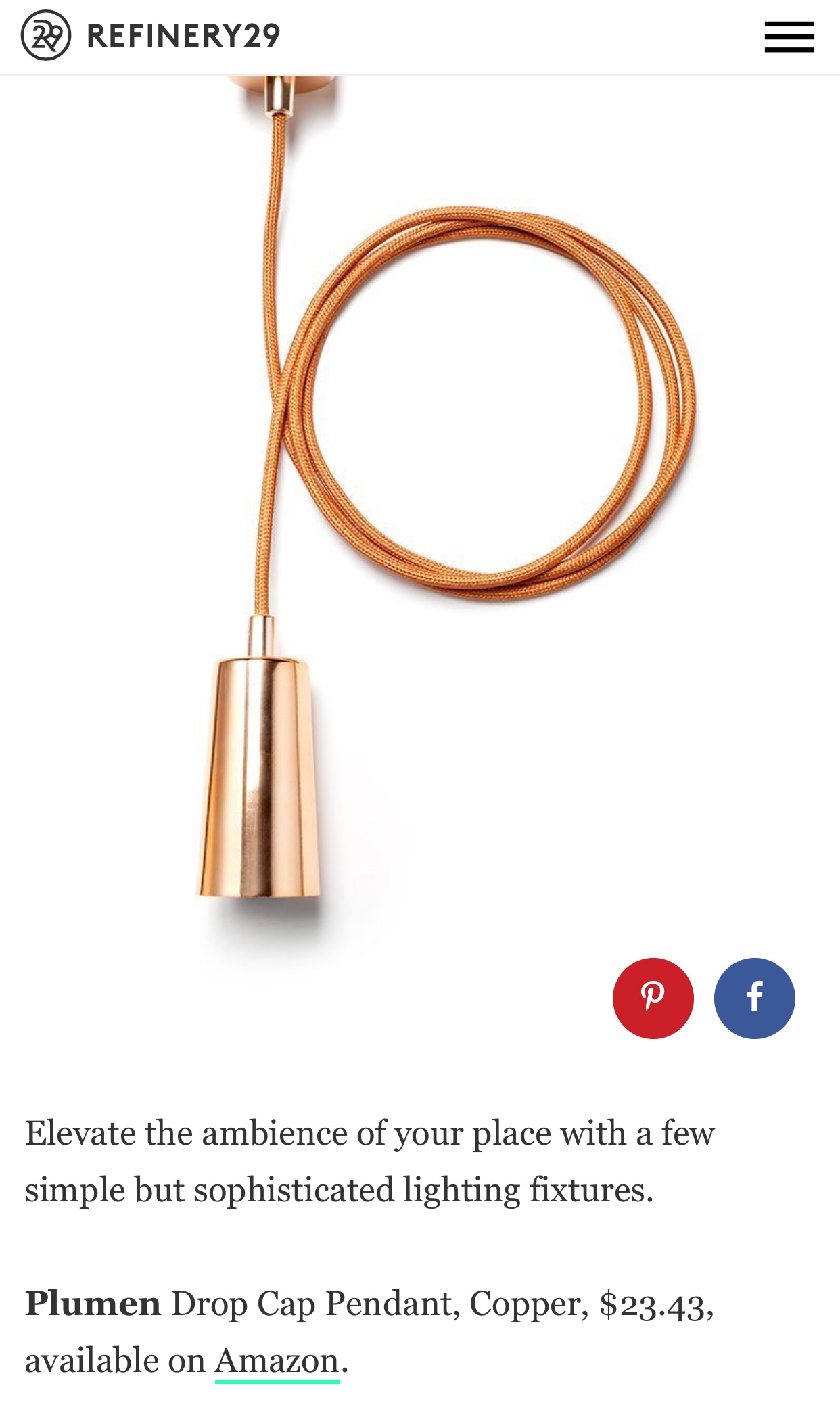Go to Refinery29 home via logo
The image size is (840, 1403).
pos(150,36)
